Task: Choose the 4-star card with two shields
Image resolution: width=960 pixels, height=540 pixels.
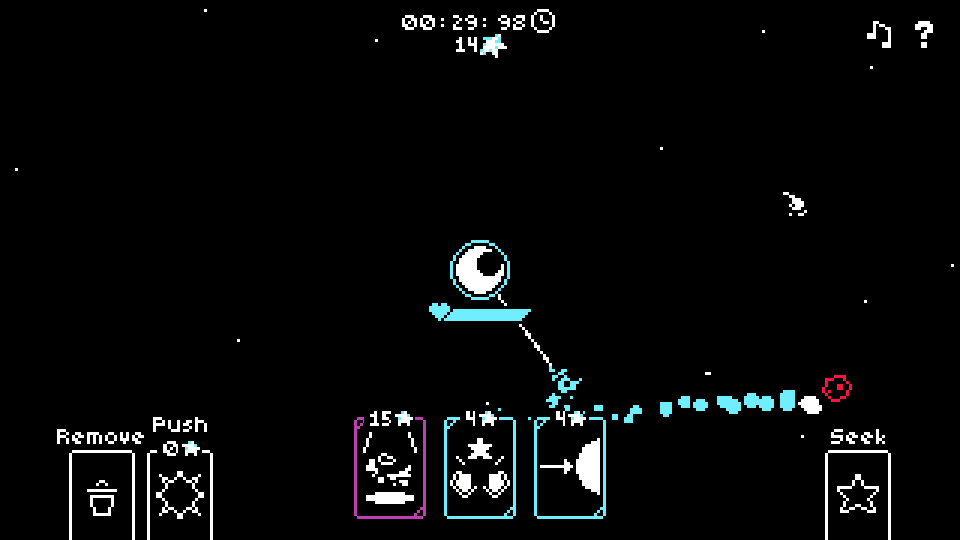Action: (479, 468)
